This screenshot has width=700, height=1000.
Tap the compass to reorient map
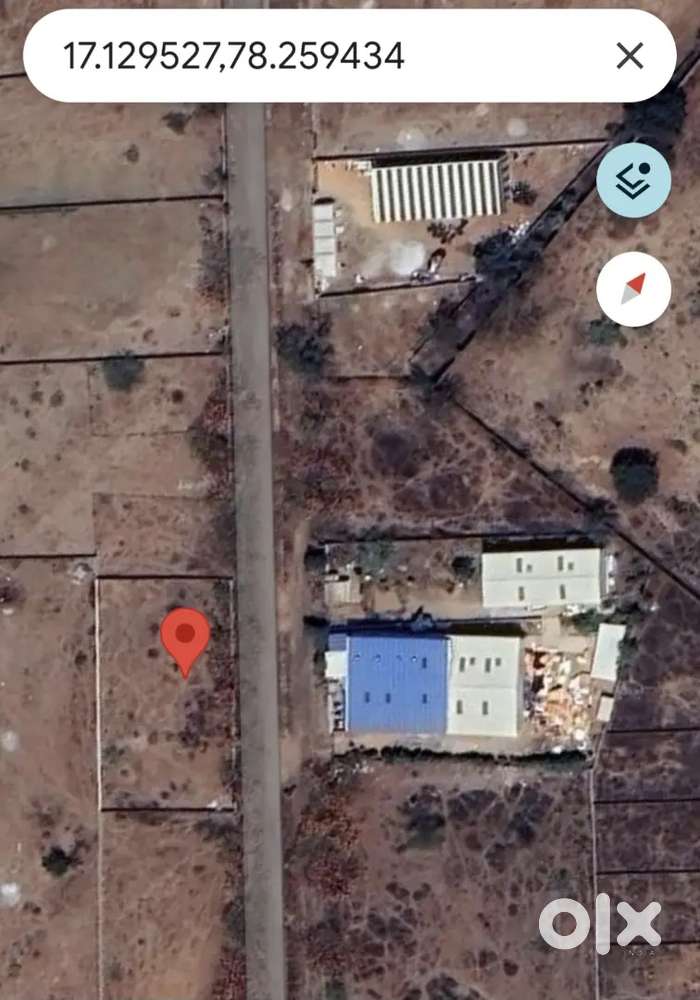click(x=633, y=289)
